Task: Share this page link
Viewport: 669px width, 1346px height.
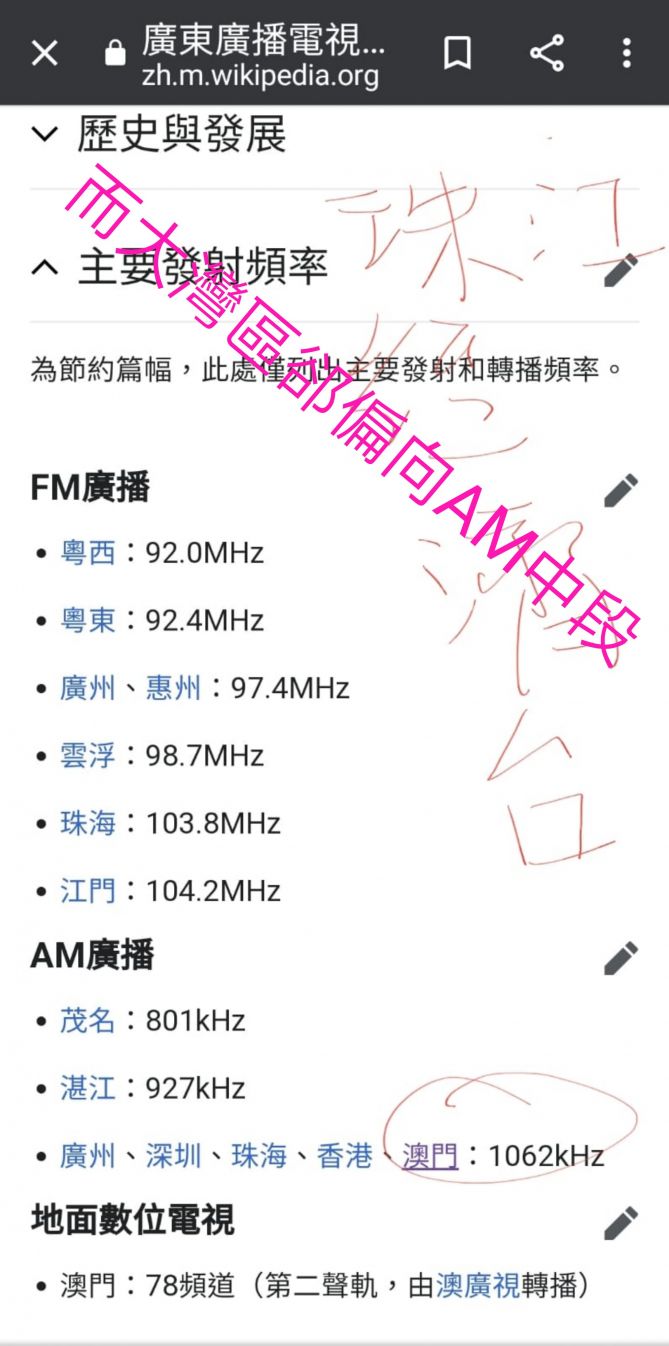Action: 546,53
